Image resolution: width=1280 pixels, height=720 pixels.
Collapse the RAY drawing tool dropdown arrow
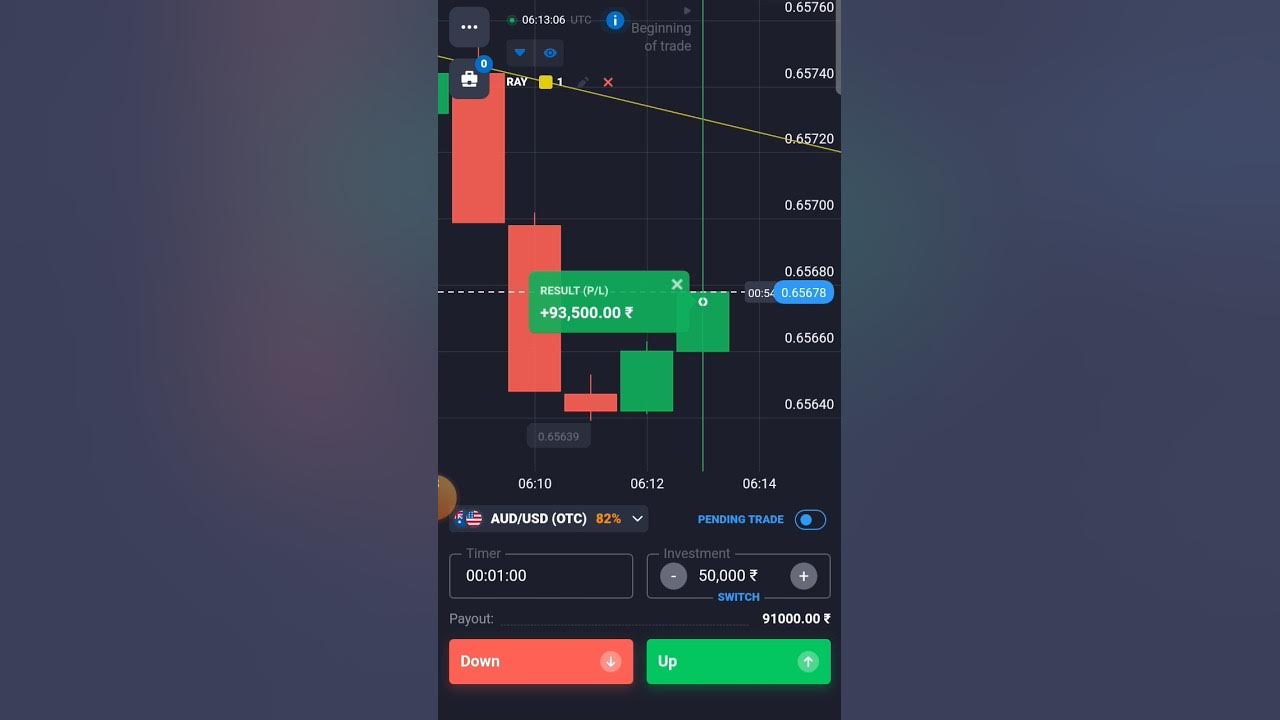(519, 53)
